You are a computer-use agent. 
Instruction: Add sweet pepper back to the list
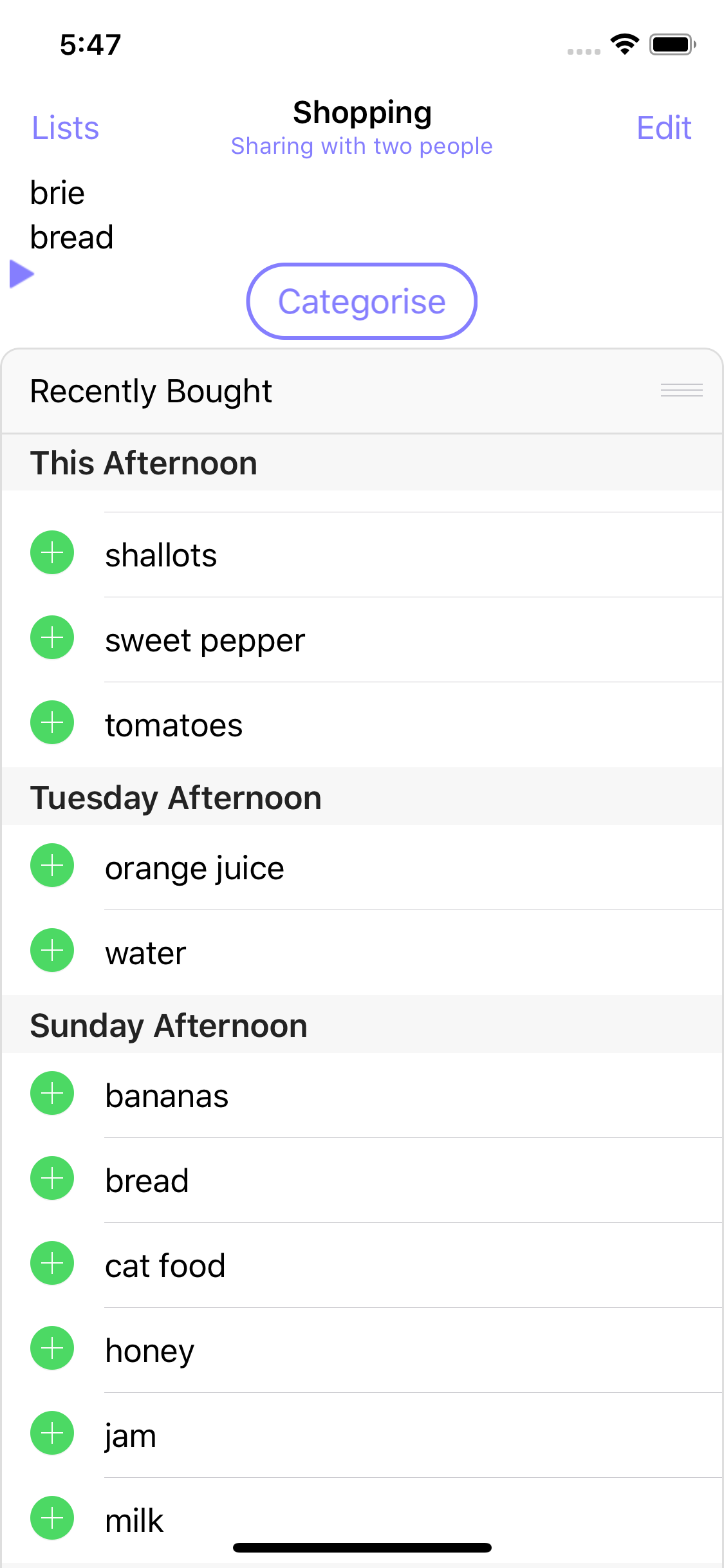click(52, 638)
